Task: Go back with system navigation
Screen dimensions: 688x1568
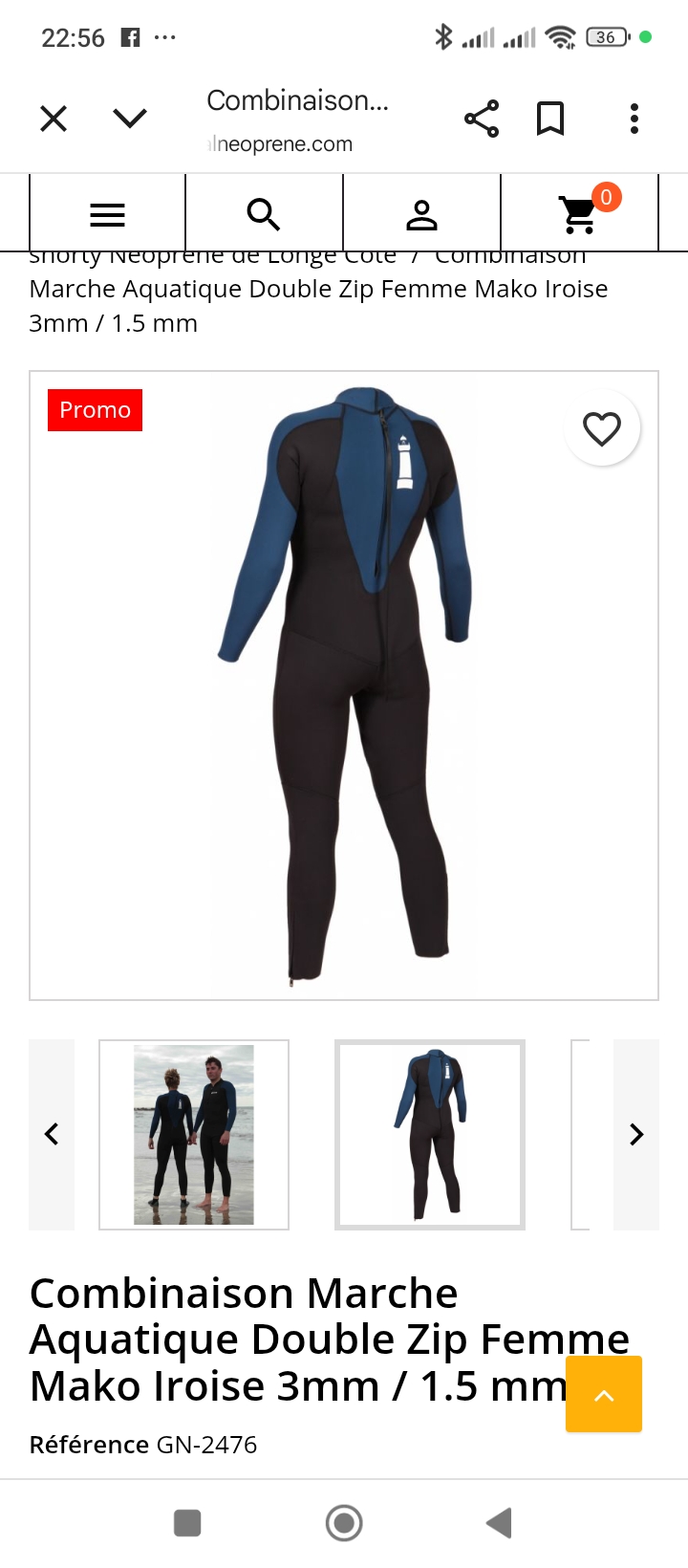Action: 499,1522
